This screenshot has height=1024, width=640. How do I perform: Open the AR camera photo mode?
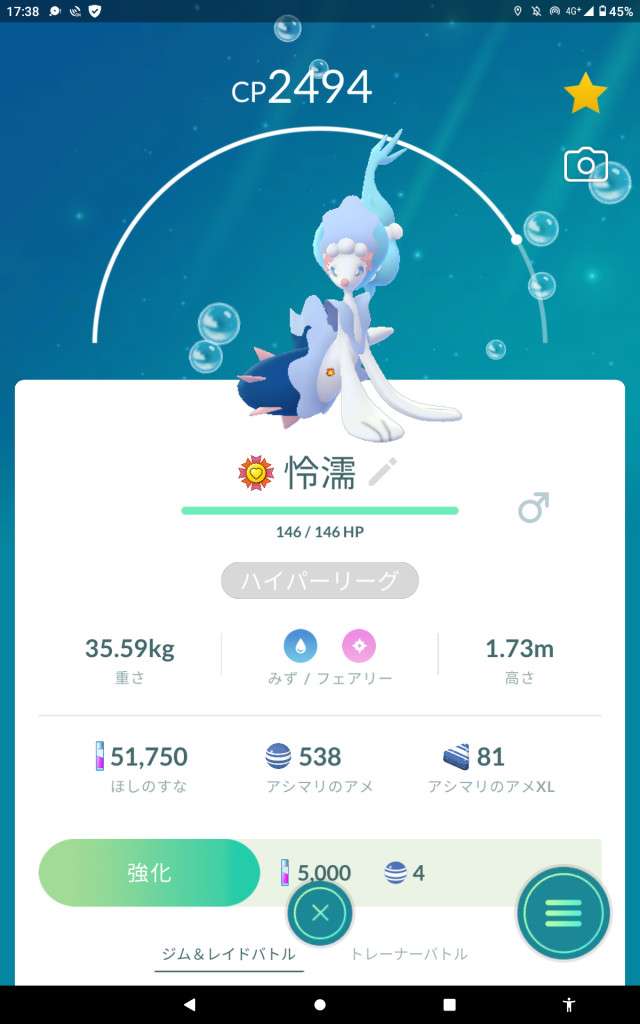585,165
